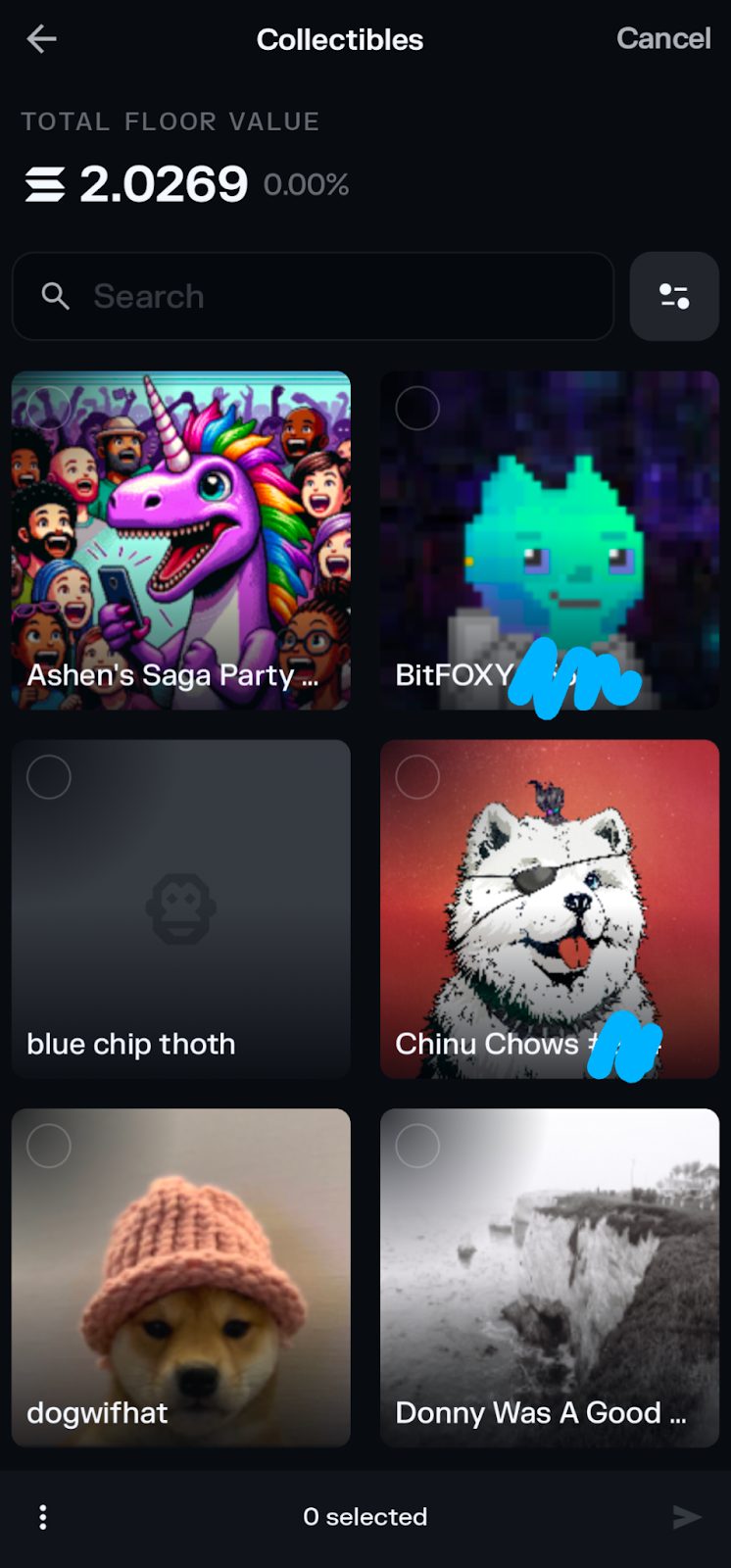Tick the dogwifhat selection circle
Screen dimensions: 731x1568
(x=49, y=1146)
